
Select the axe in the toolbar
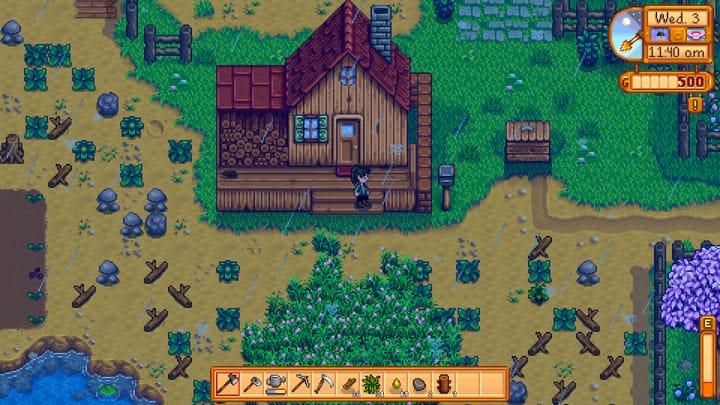point(228,383)
